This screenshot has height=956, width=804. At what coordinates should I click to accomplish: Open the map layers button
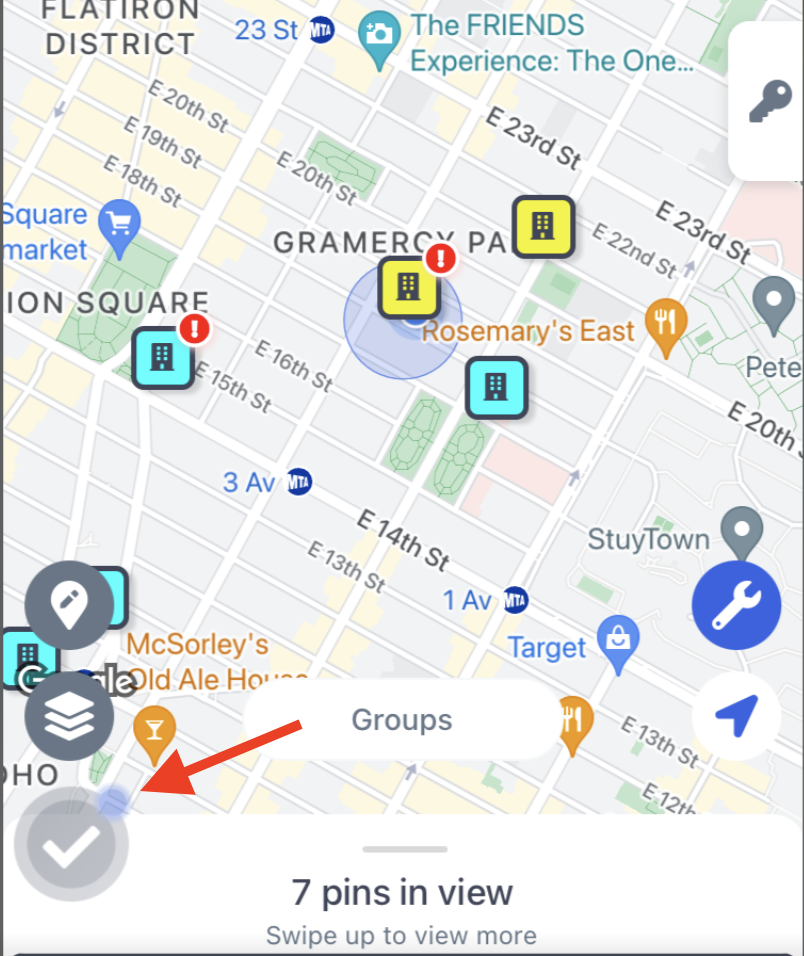click(69, 716)
